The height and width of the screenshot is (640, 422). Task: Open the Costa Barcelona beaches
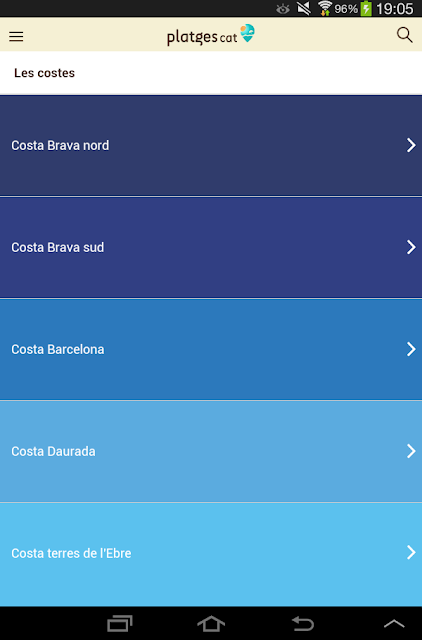[211, 349]
